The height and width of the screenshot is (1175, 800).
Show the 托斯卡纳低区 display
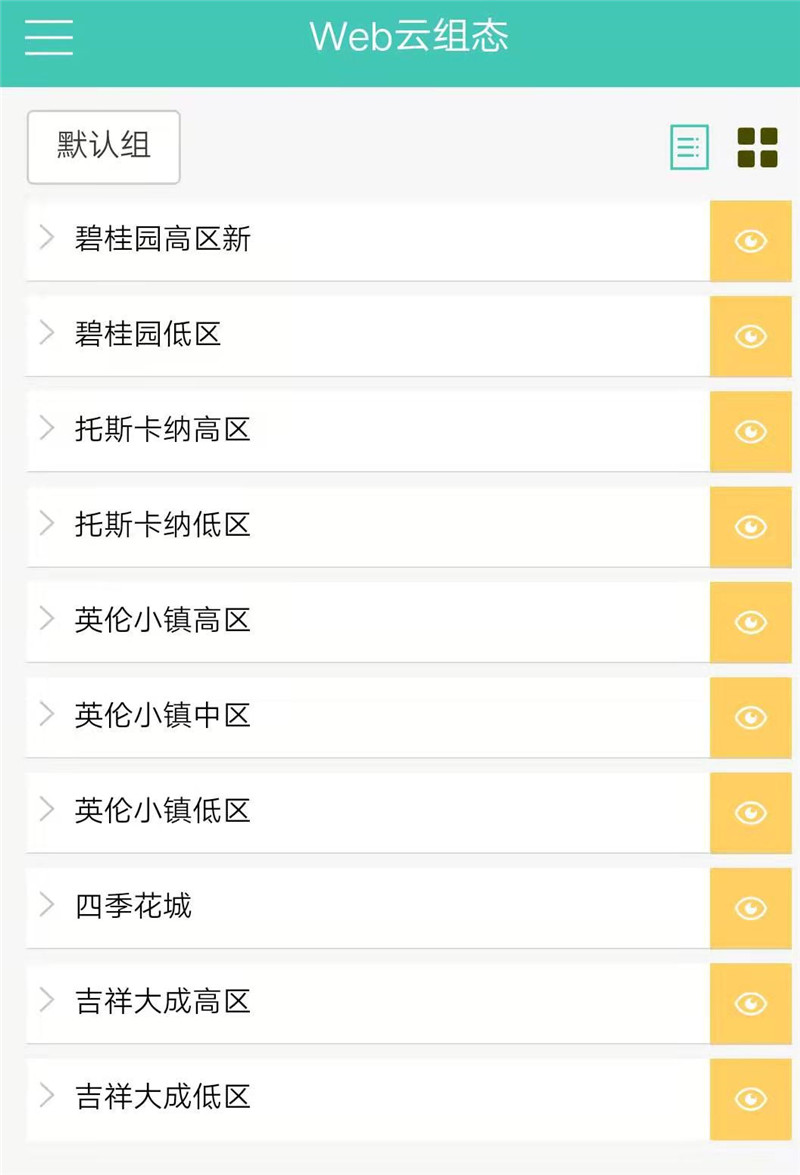pyautogui.click(x=750, y=526)
